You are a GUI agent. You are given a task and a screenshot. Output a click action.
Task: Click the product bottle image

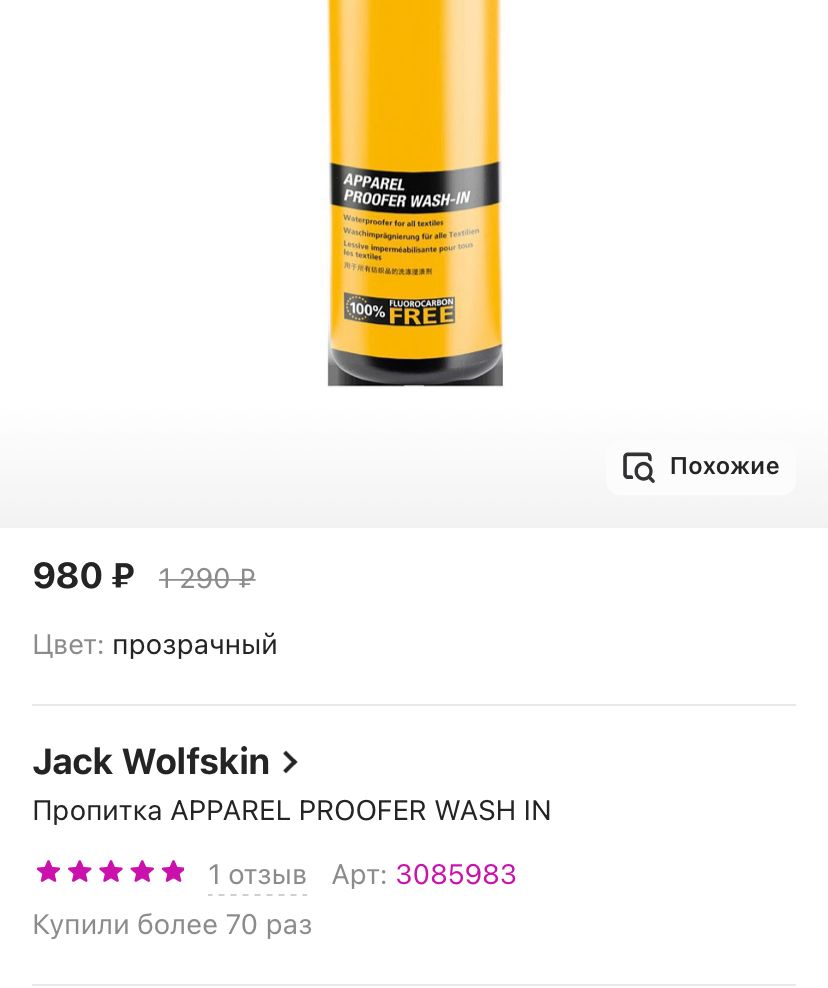click(415, 200)
